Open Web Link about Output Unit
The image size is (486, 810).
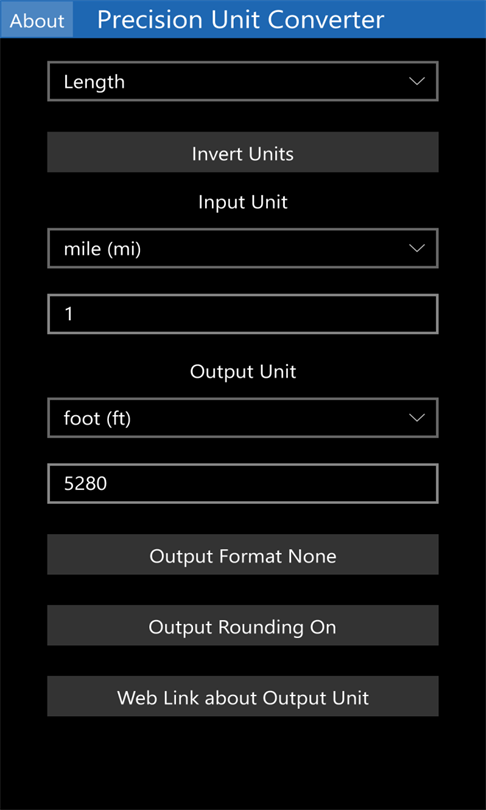243,696
